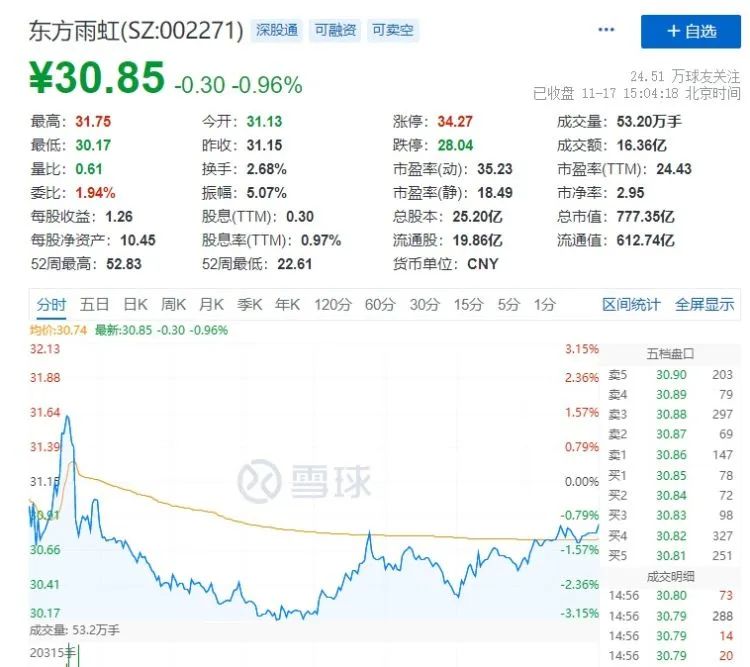Add stock to watchlist with 自选 button
Image resolution: width=750 pixels, height=667 pixels.
[690, 31]
